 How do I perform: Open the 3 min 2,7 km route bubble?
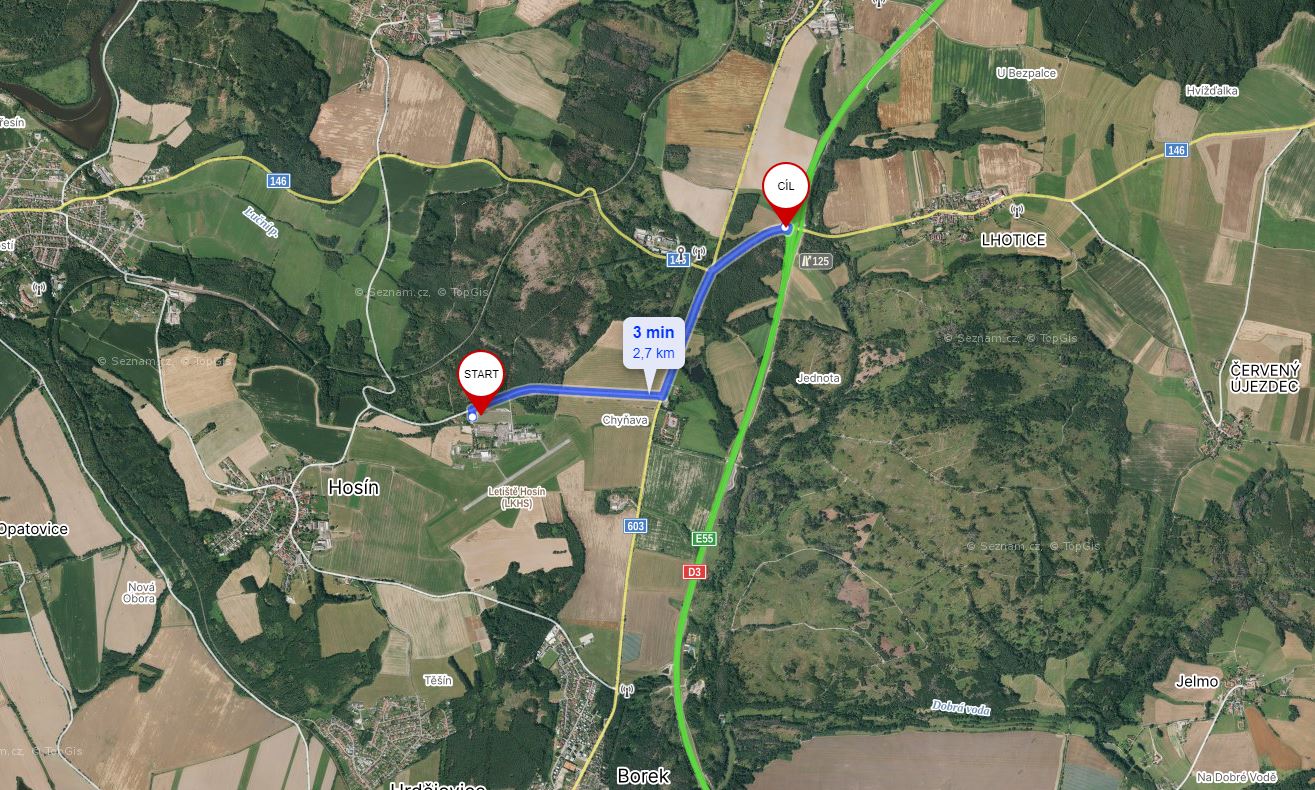tap(653, 343)
